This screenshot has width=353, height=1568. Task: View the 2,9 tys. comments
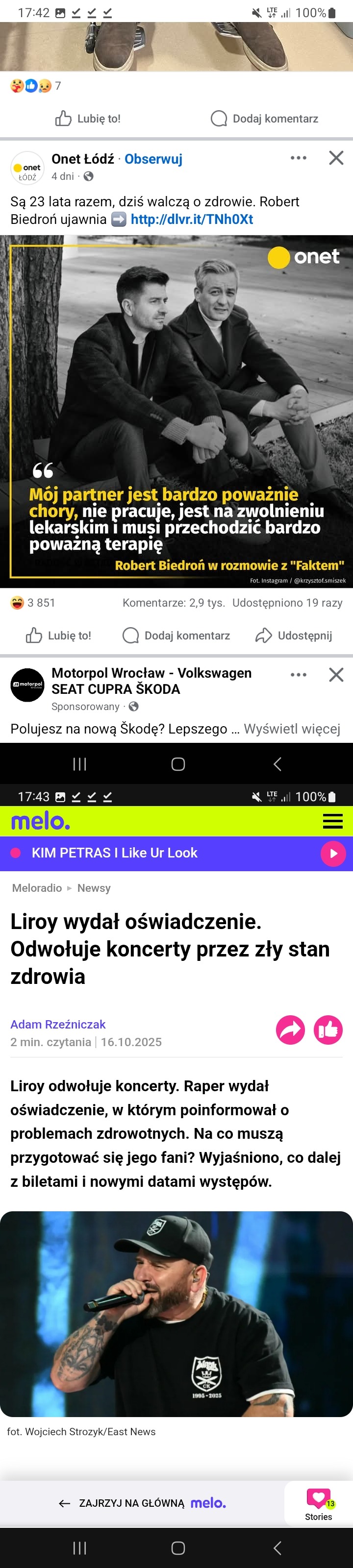174,603
